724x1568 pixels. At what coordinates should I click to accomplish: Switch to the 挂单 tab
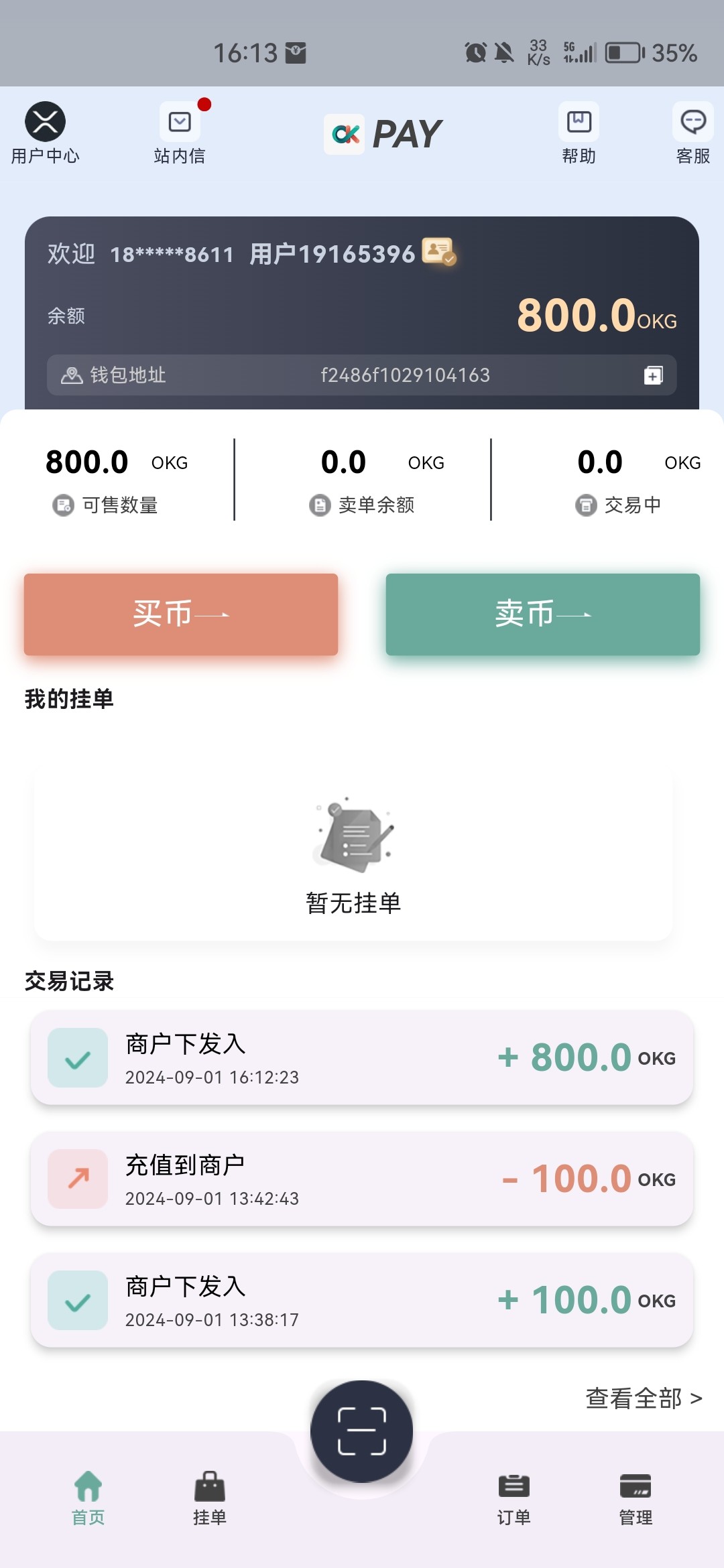point(210,1498)
